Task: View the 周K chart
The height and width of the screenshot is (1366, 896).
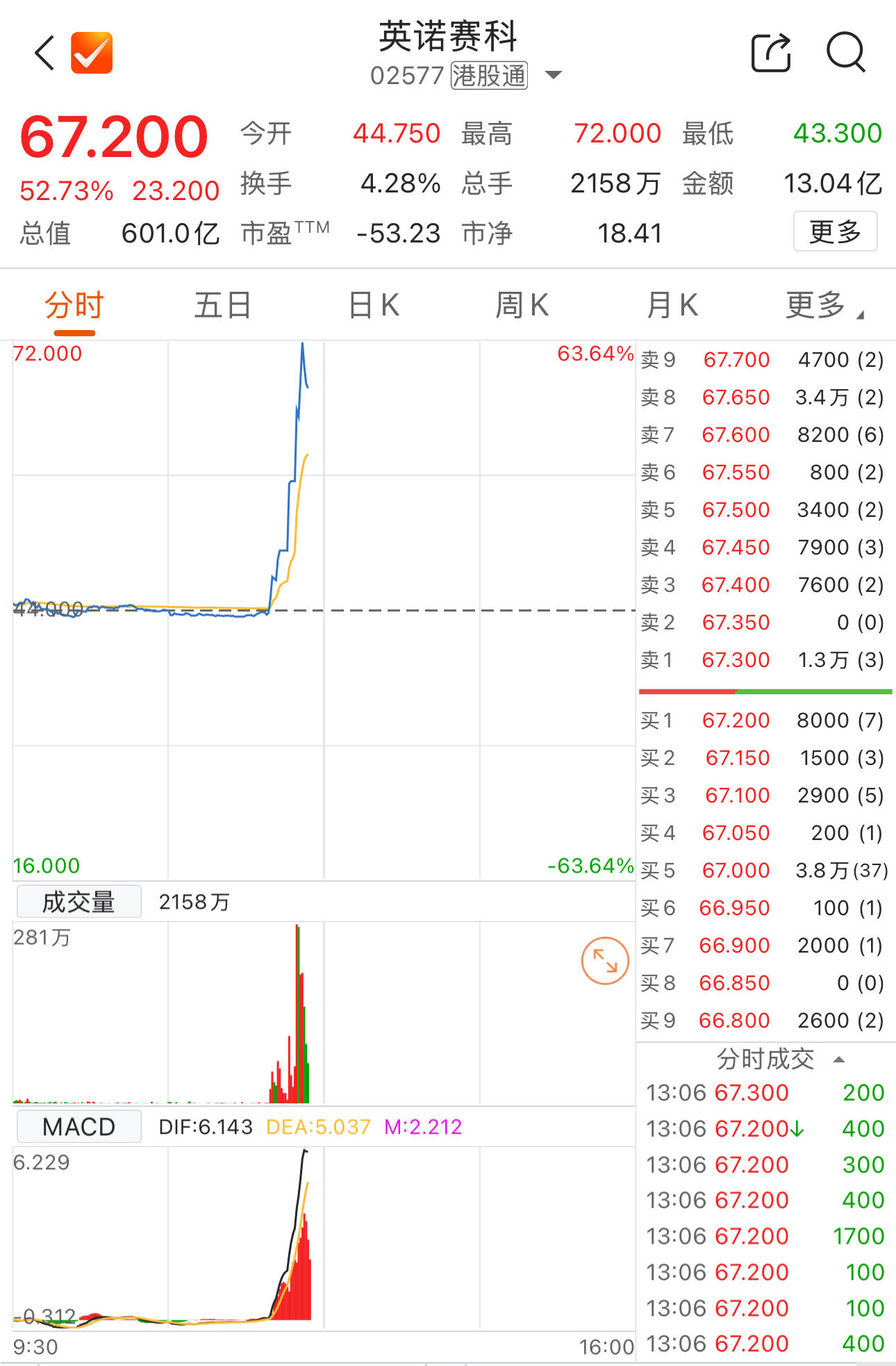Action: tap(522, 306)
